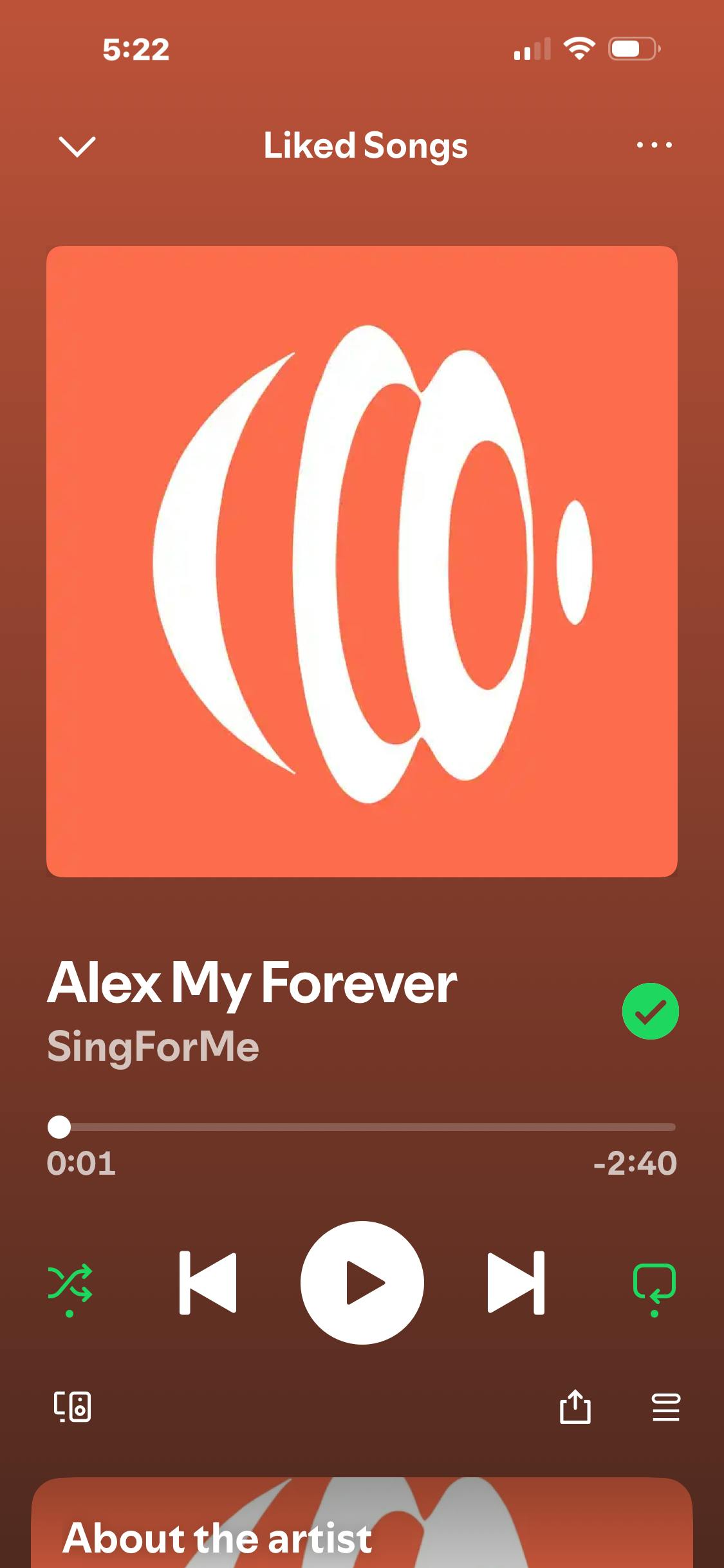Collapse the now playing screen

pyautogui.click(x=77, y=146)
